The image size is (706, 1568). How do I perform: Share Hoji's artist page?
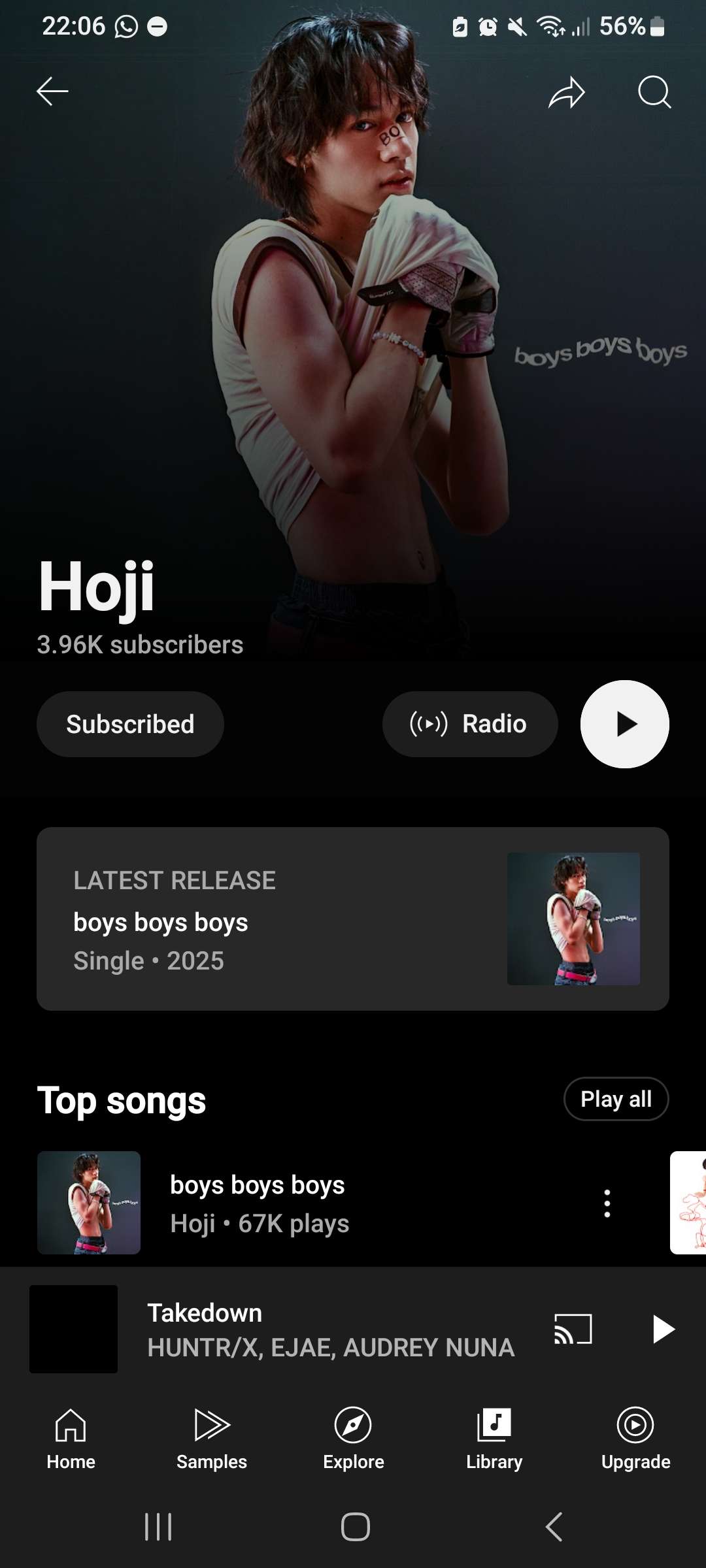point(566,91)
